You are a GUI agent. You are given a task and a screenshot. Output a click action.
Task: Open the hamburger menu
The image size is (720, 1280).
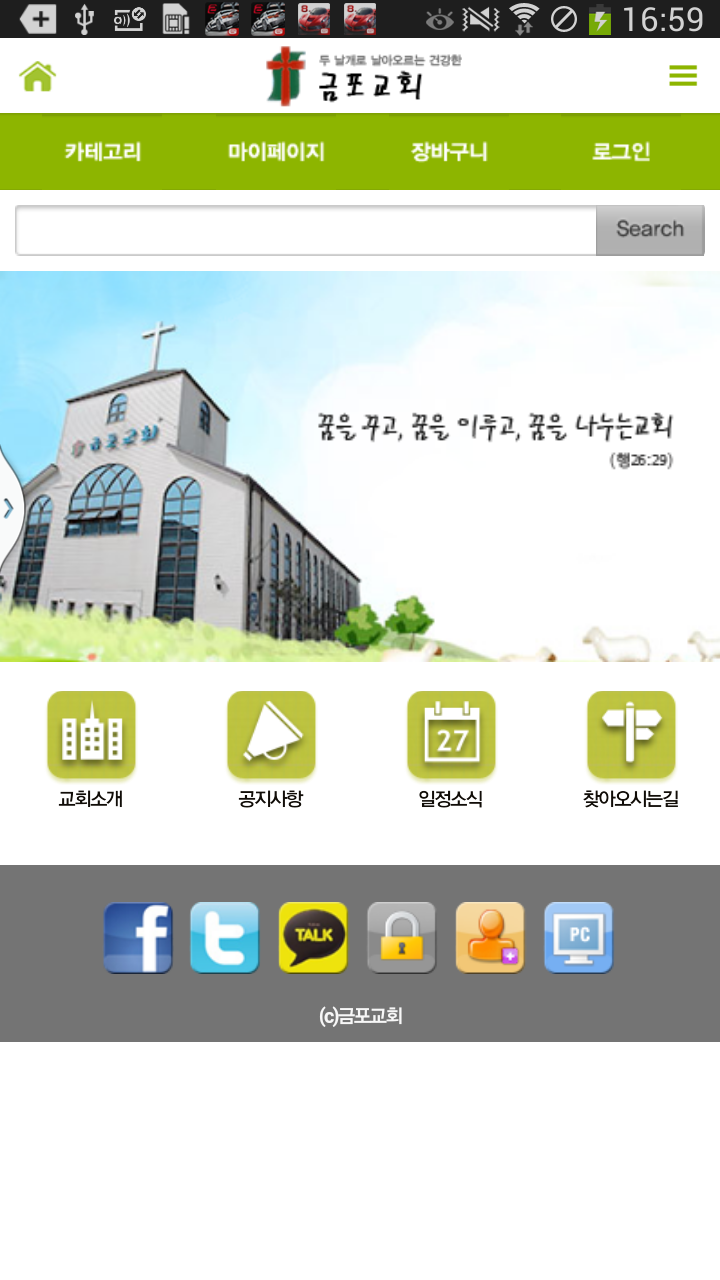[683, 76]
